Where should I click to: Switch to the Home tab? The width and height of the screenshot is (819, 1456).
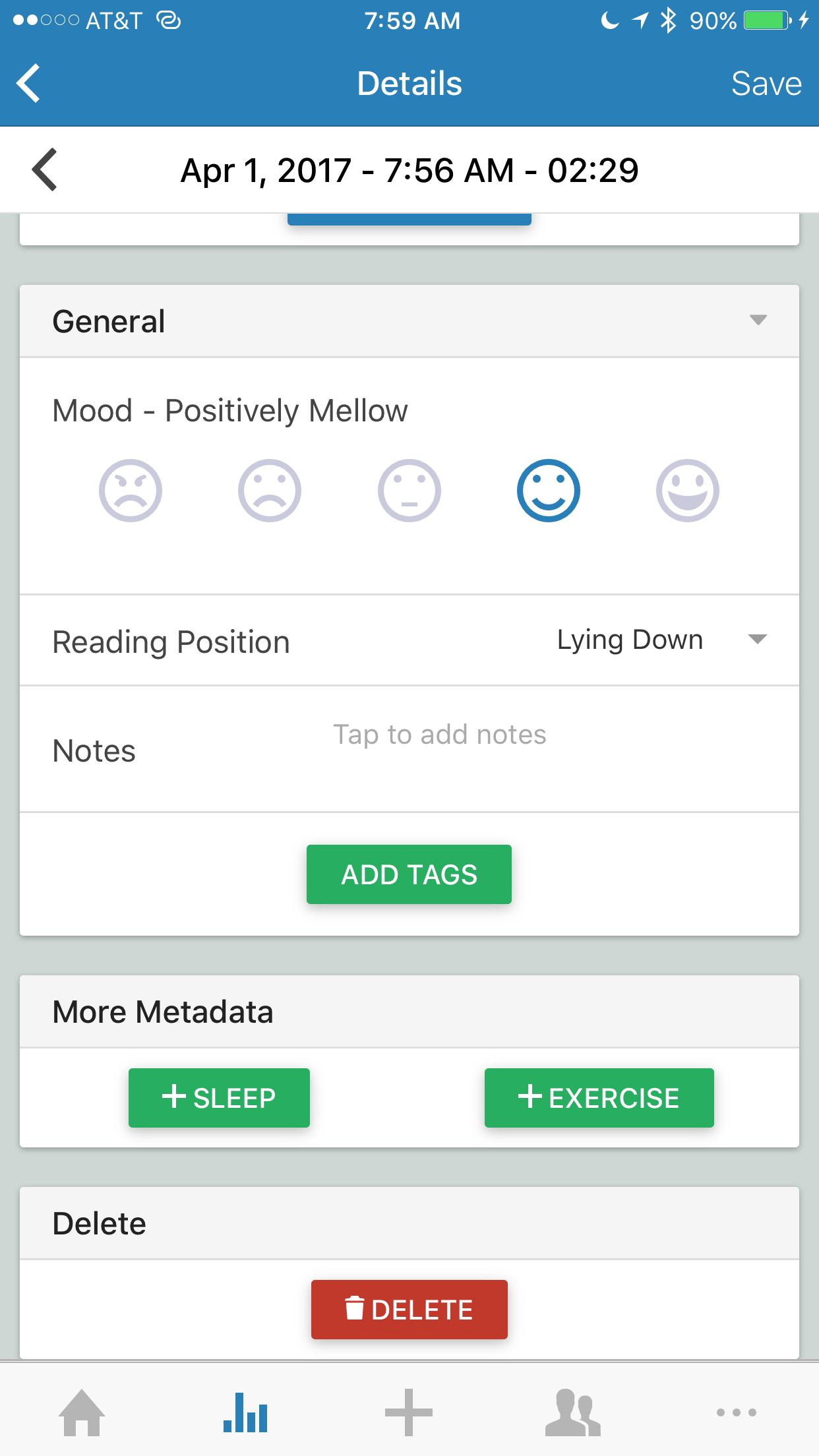click(82, 1412)
